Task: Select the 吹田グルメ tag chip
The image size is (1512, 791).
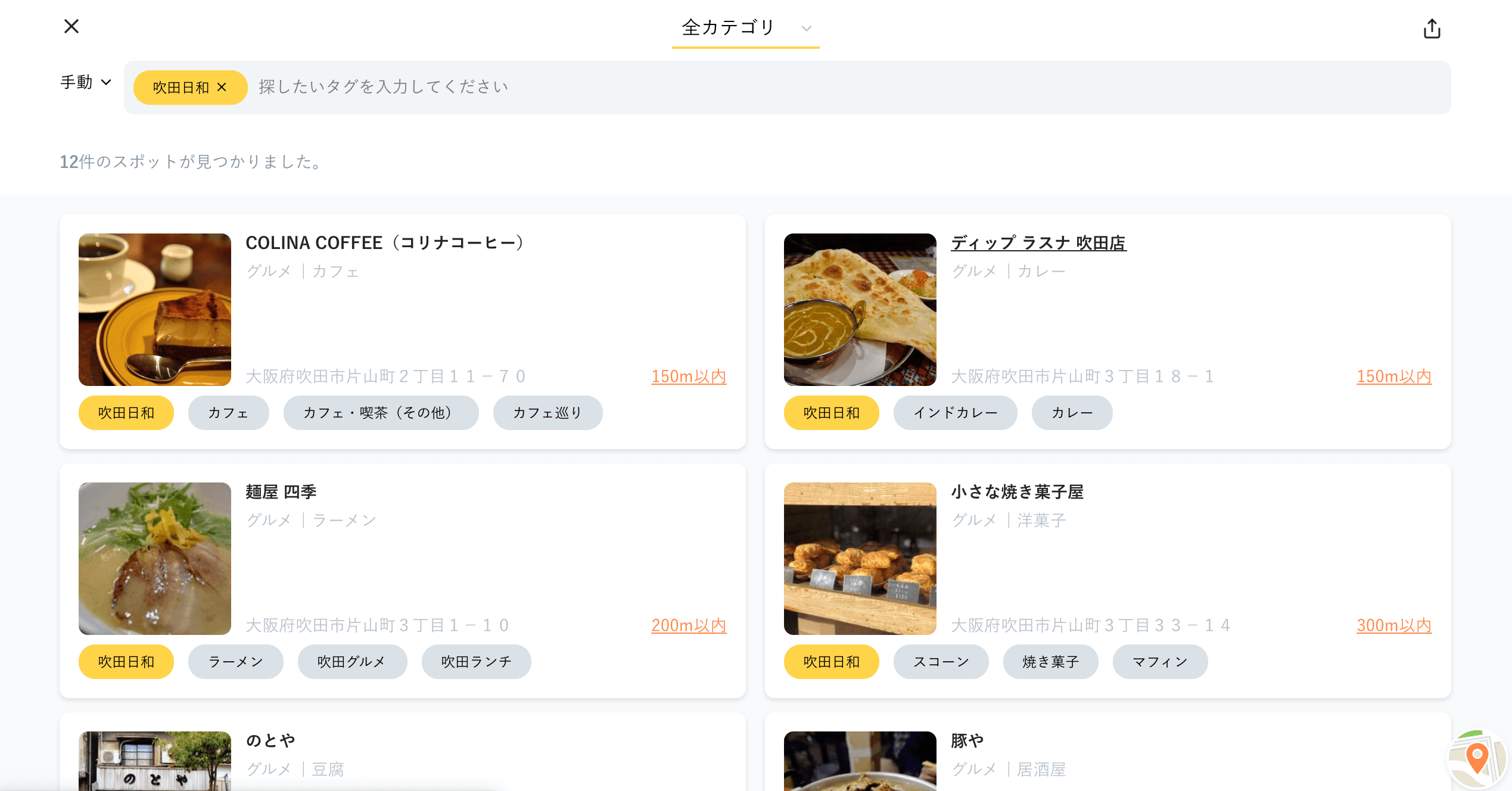Action: [352, 662]
